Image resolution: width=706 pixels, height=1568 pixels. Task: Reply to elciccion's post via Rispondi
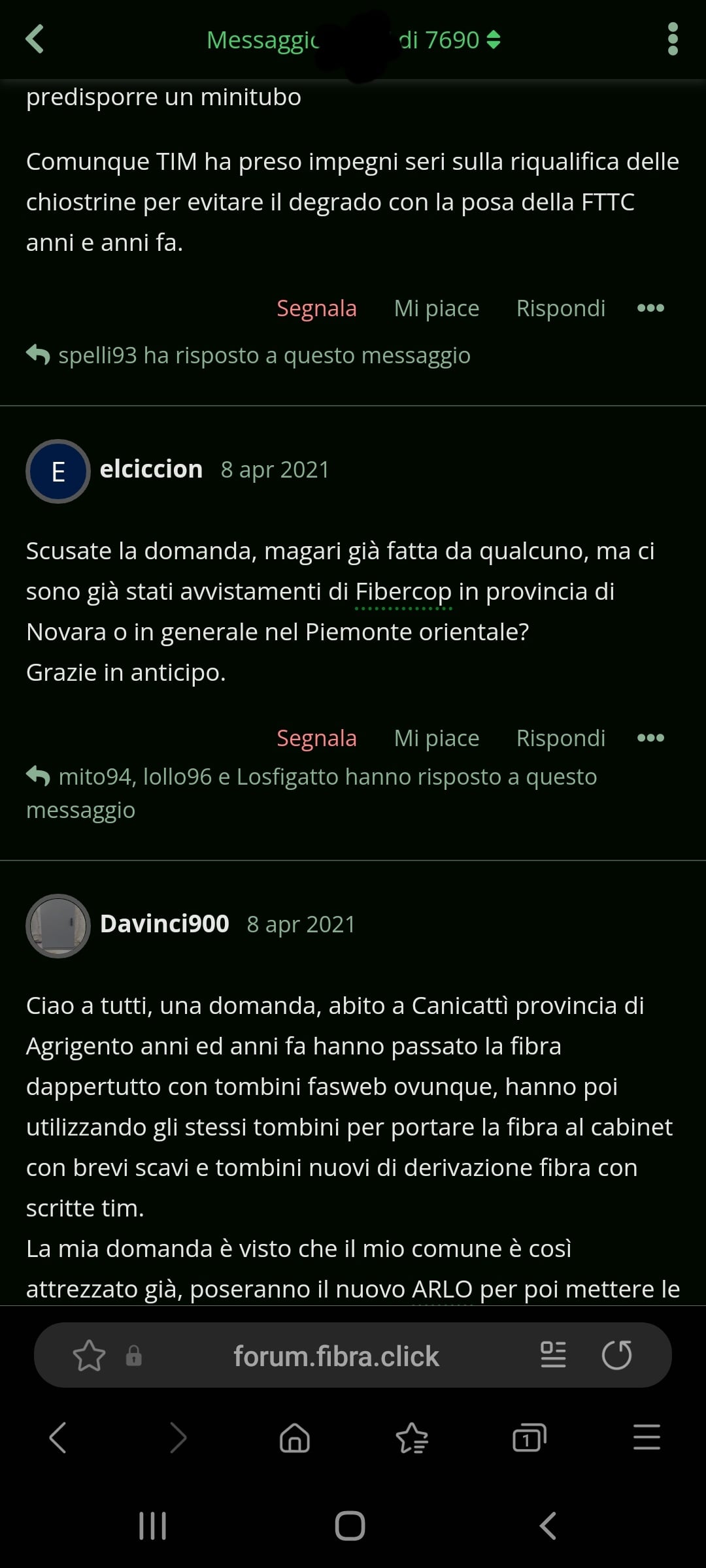click(560, 738)
